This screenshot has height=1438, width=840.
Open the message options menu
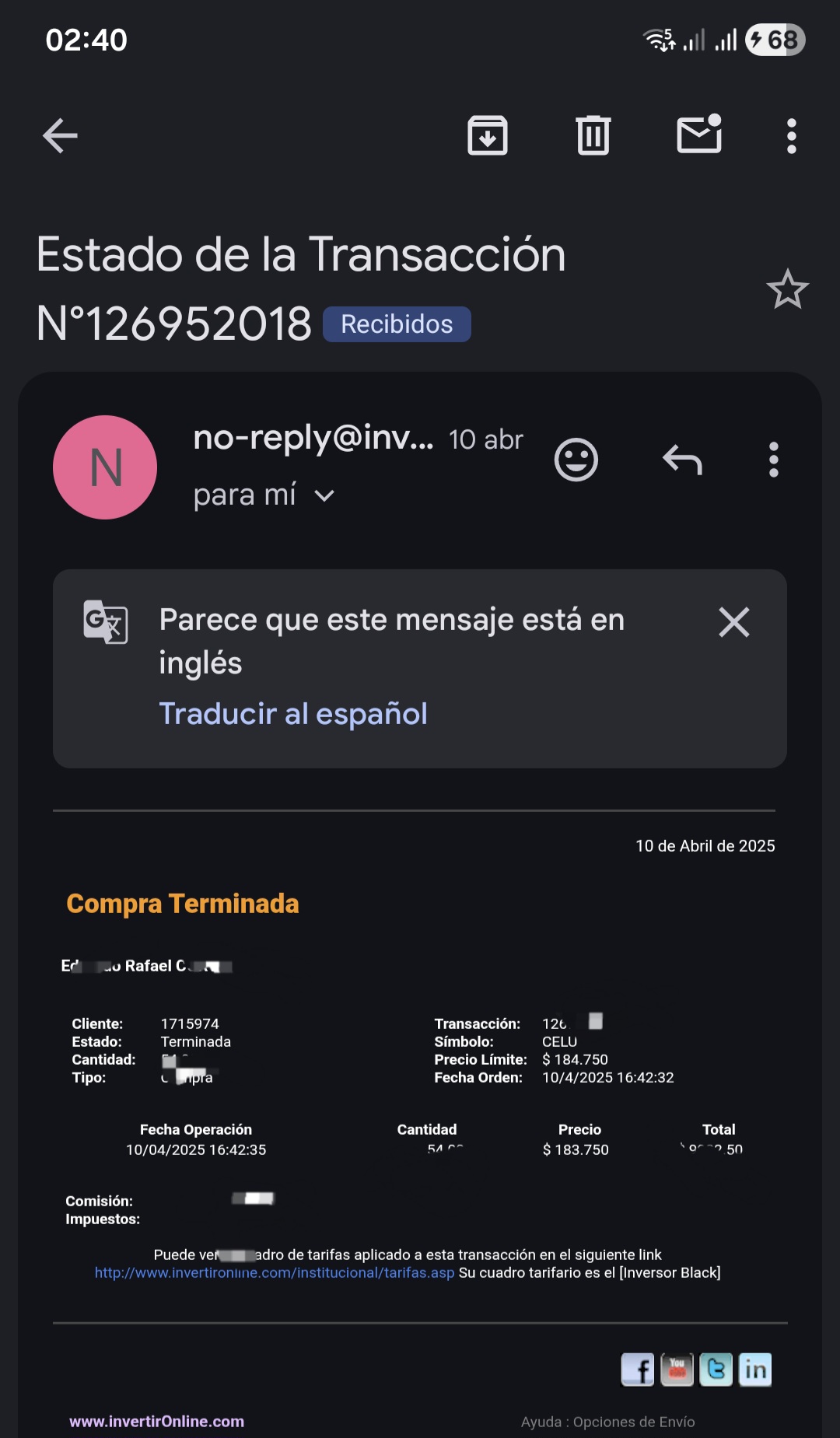(x=773, y=460)
